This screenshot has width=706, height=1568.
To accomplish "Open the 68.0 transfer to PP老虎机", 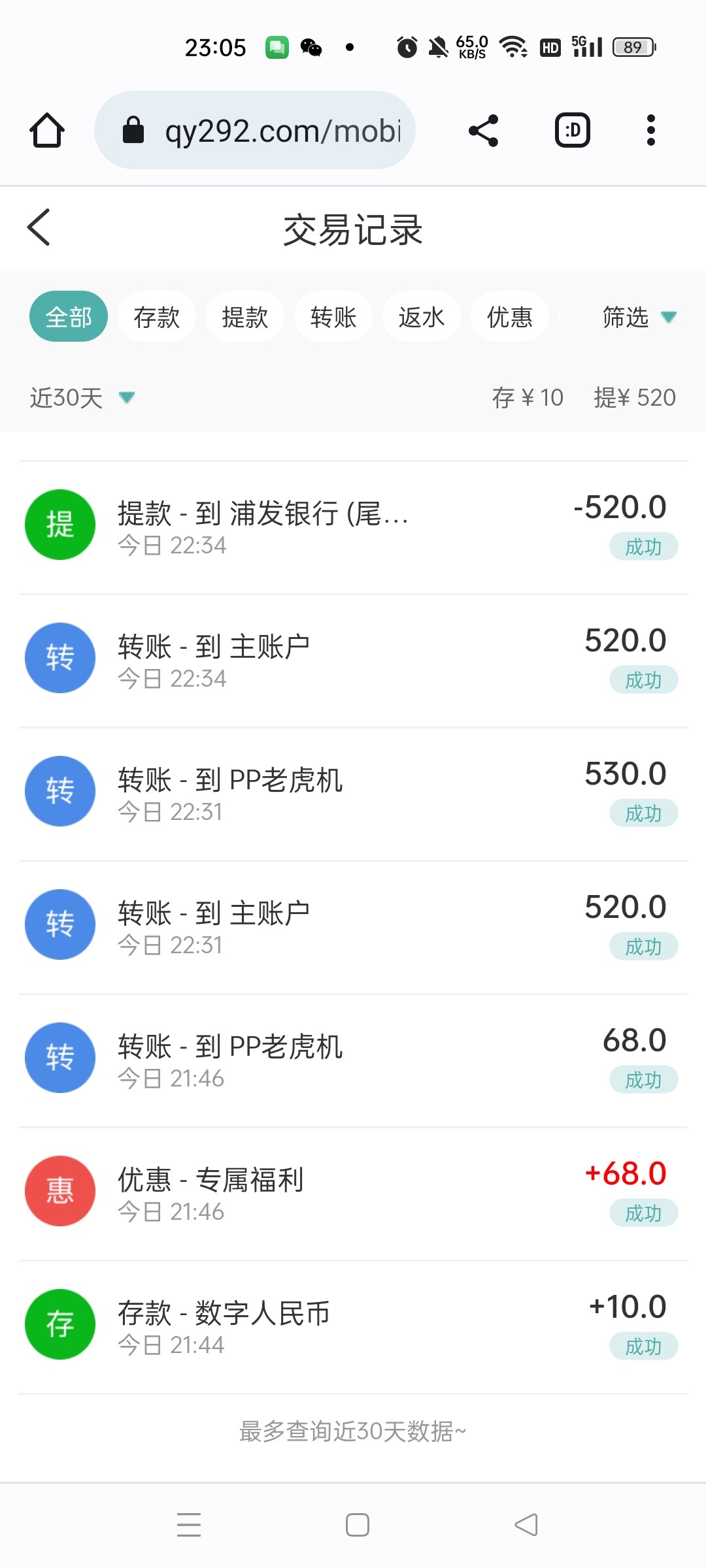I will 353,1061.
